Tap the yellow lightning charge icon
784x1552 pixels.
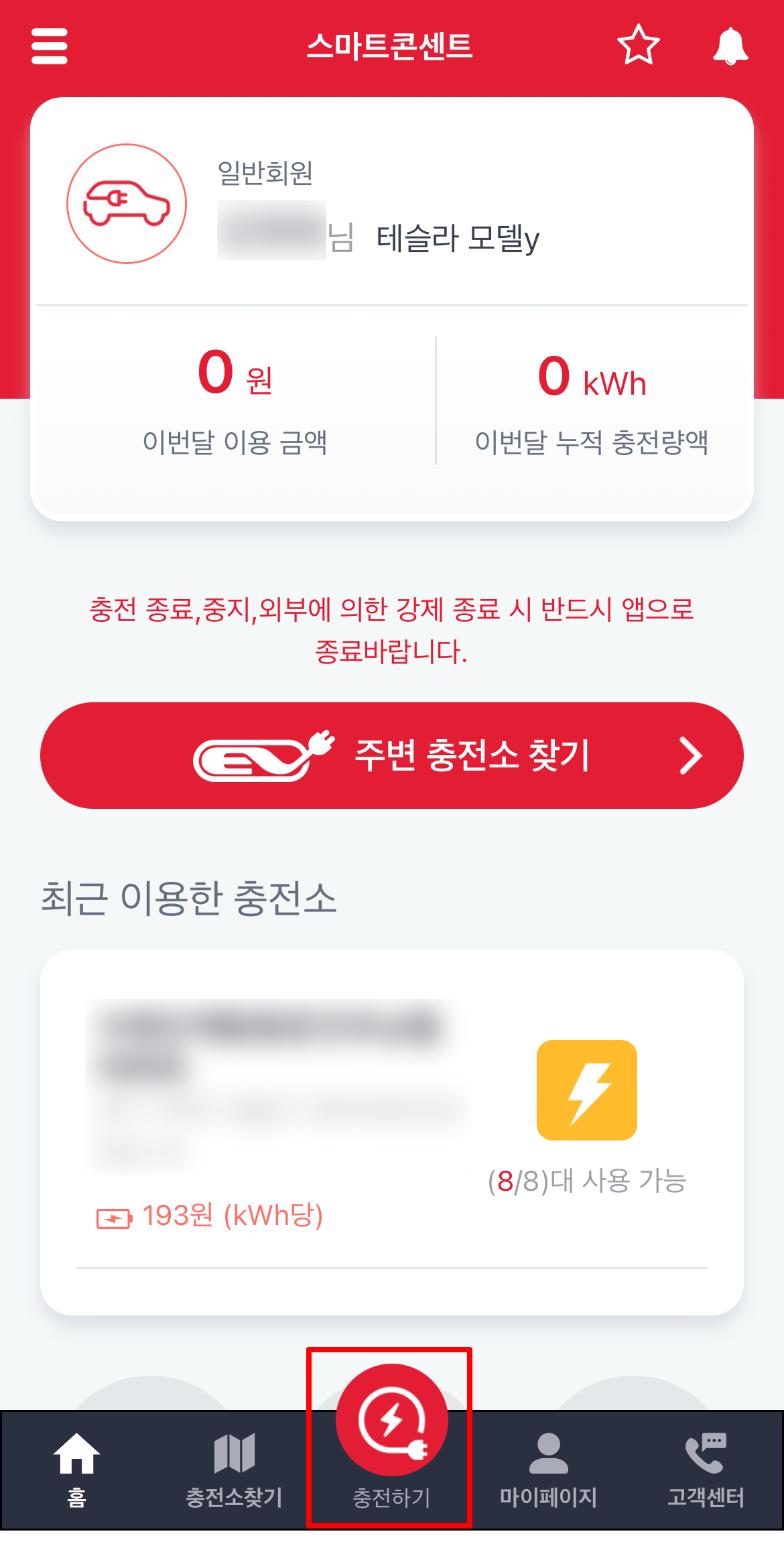pos(587,1090)
